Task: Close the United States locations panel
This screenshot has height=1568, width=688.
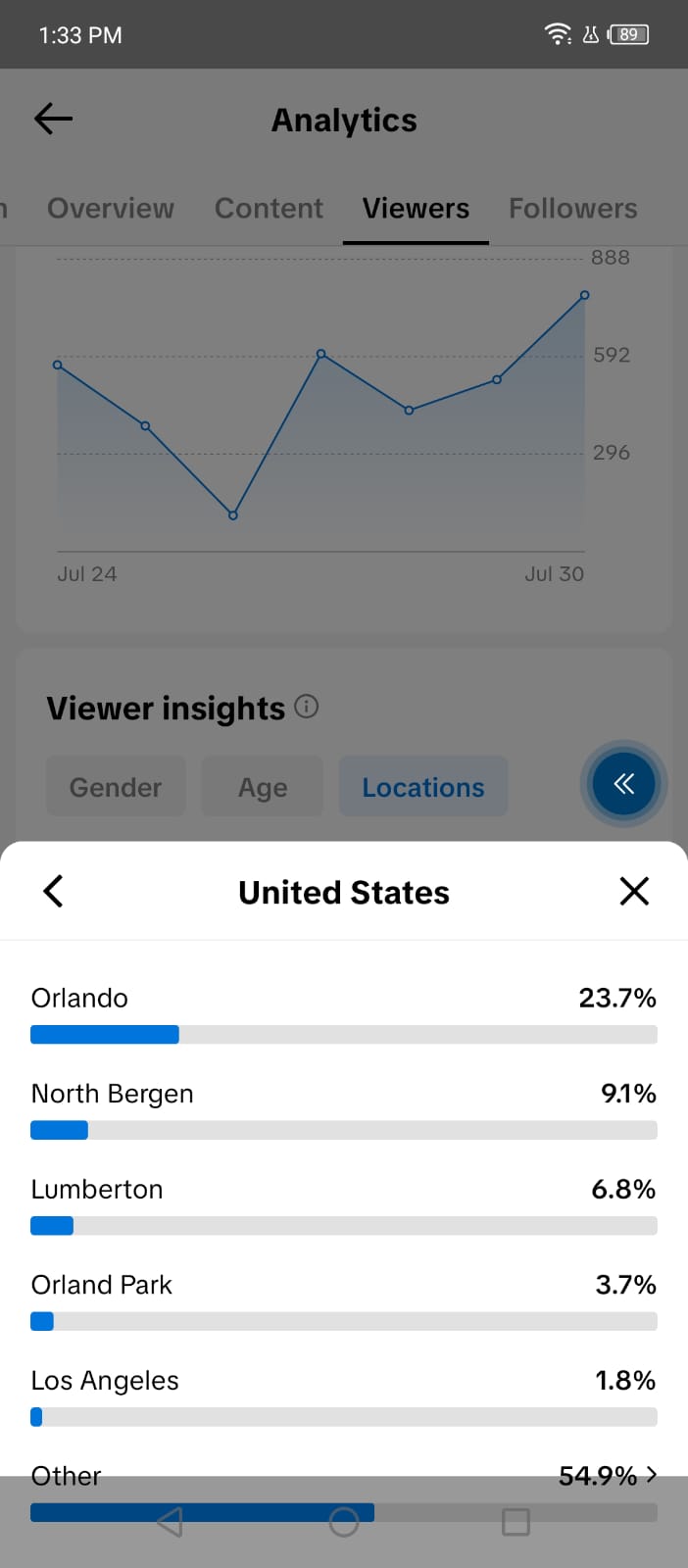Action: 634,891
